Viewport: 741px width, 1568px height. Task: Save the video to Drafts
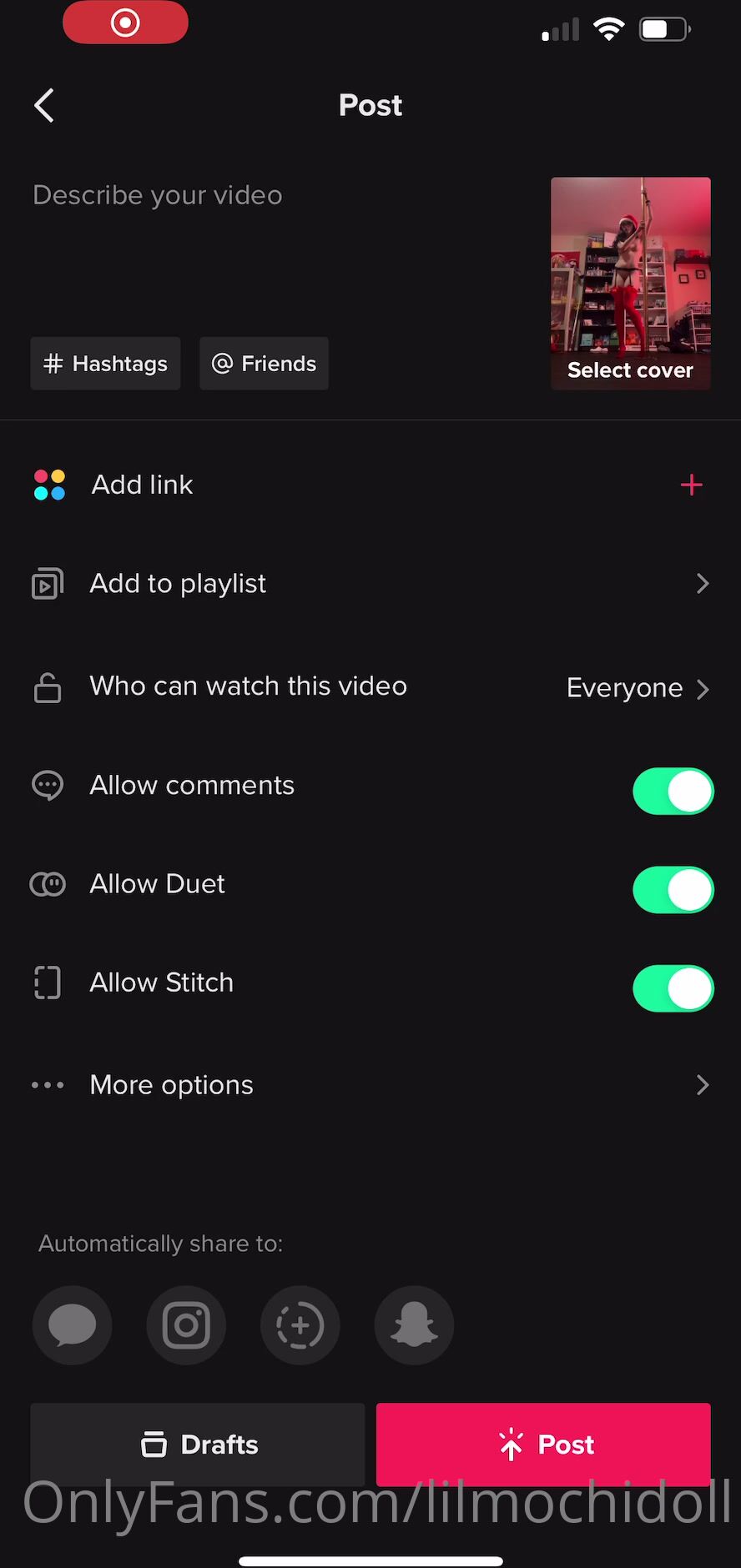click(x=198, y=1444)
